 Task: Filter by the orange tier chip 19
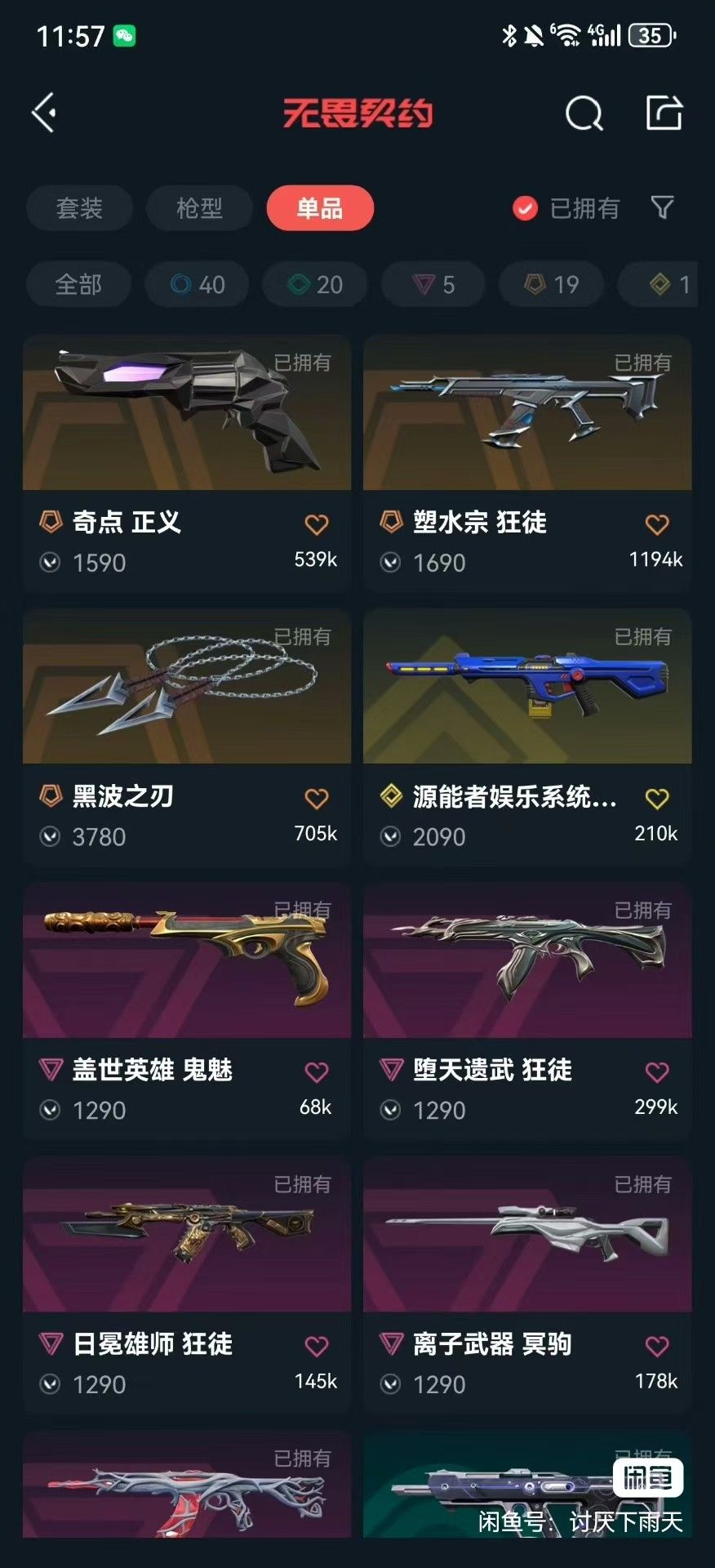coord(551,284)
